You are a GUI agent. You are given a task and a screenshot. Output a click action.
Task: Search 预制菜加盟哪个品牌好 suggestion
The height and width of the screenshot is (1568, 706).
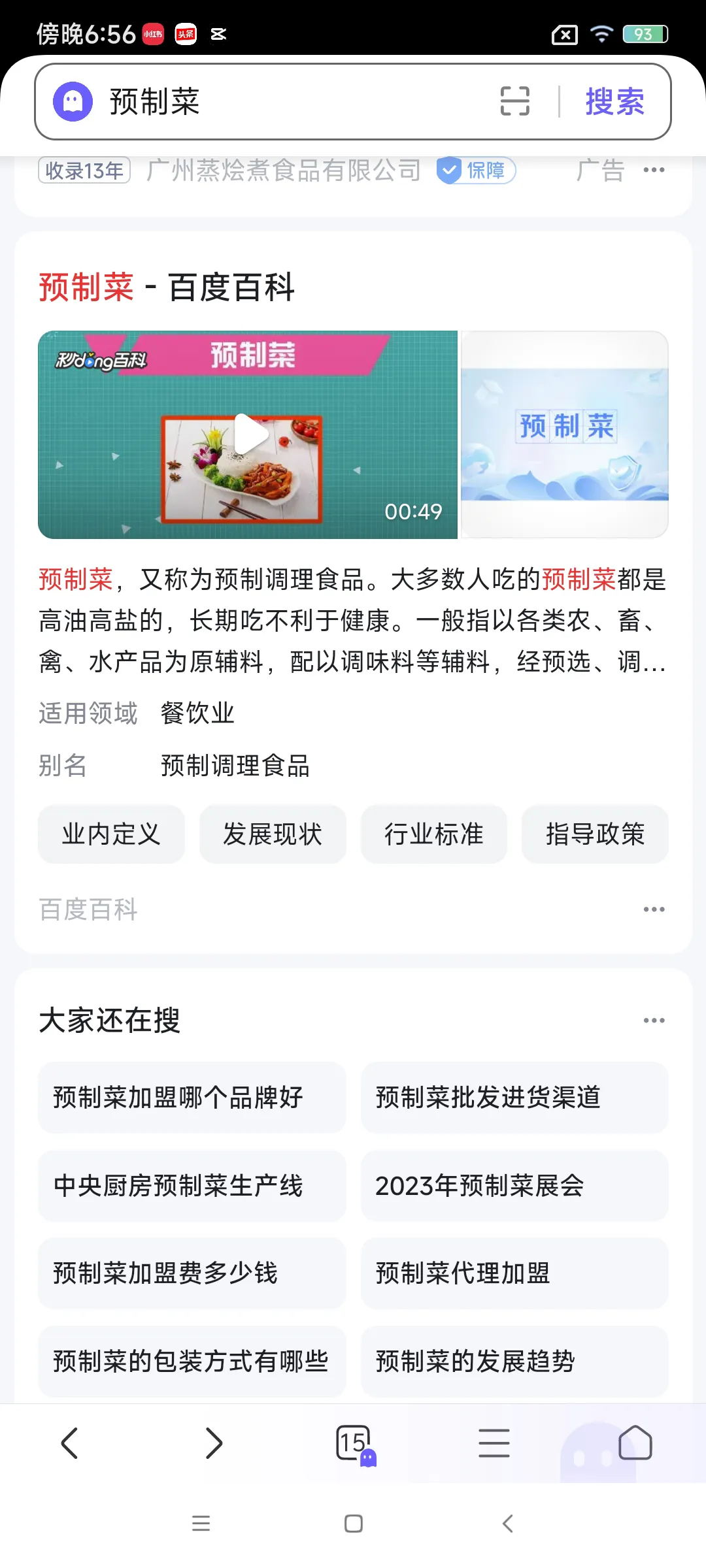(192, 1098)
